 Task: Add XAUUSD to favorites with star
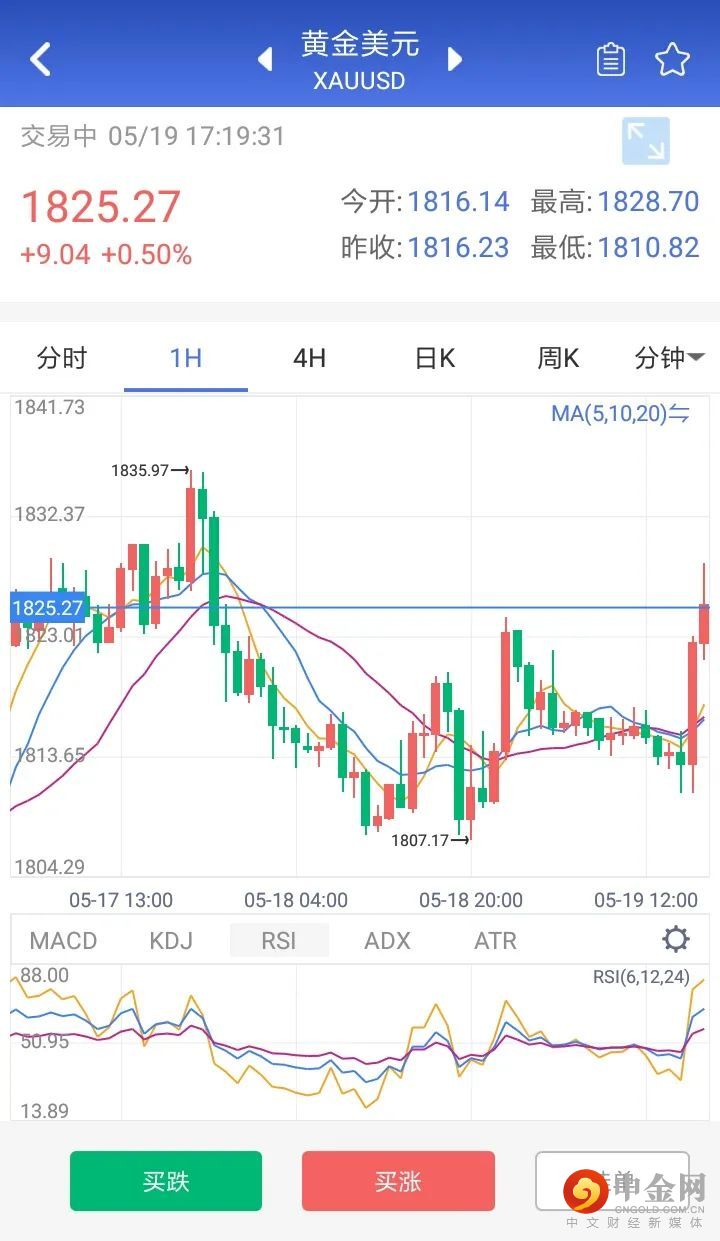click(673, 60)
